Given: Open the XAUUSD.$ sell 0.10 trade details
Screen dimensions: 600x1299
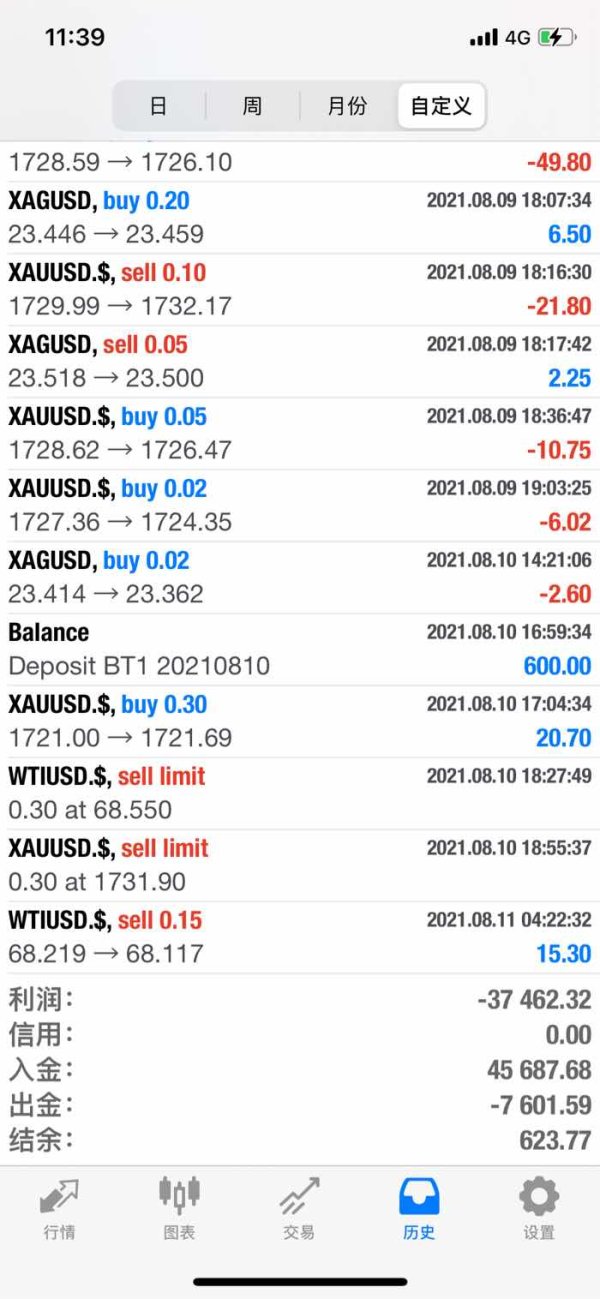Looking at the screenshot, I should click(300, 290).
